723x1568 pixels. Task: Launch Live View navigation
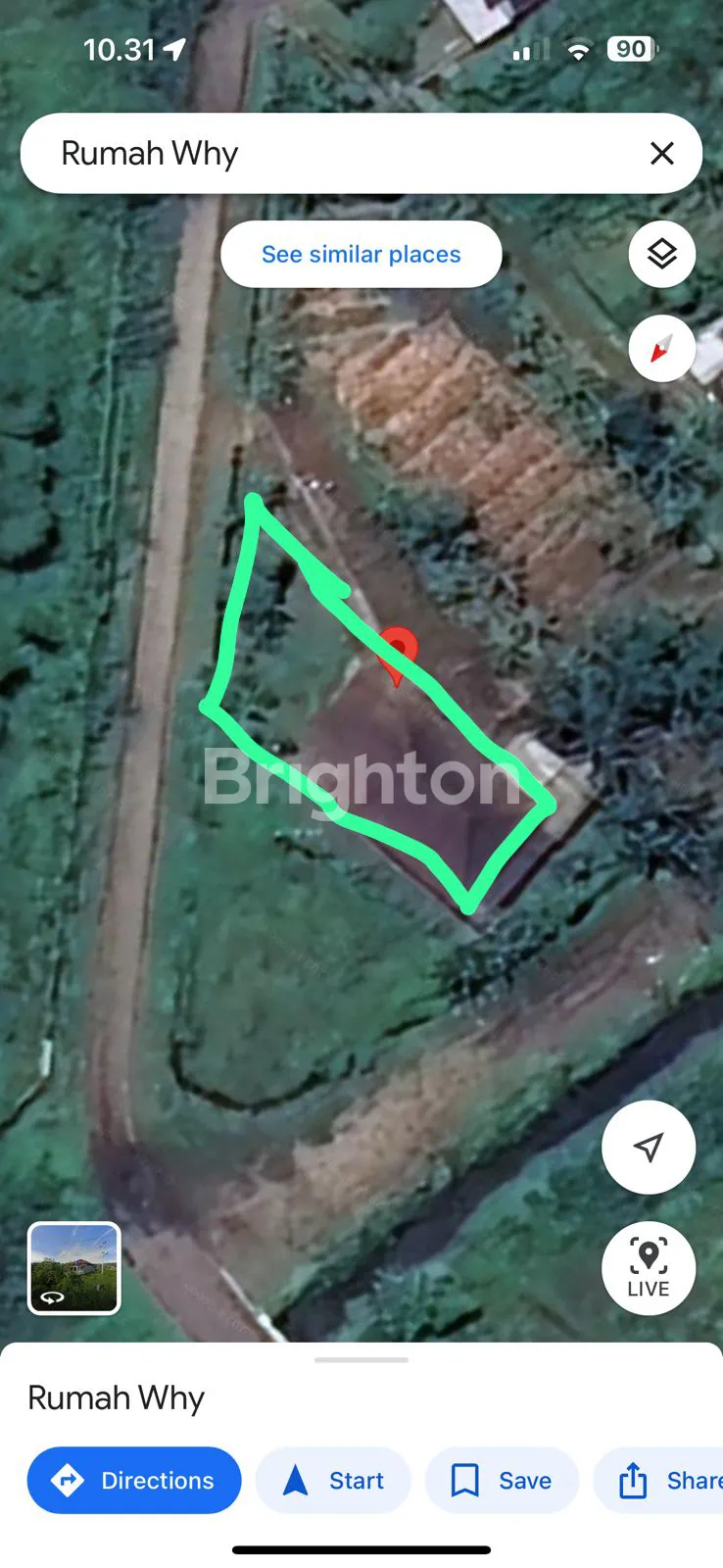point(649,1268)
